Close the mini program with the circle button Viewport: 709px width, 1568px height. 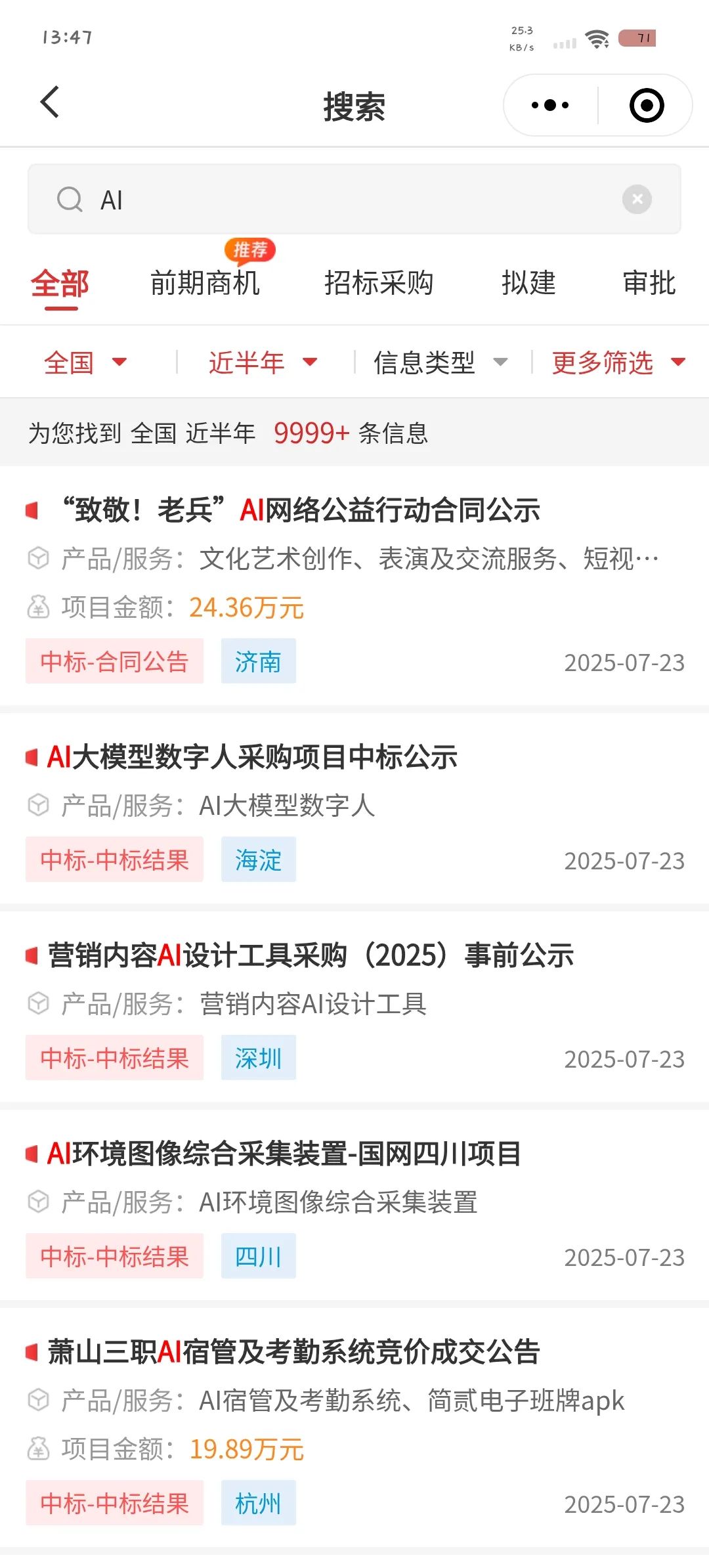click(x=647, y=105)
